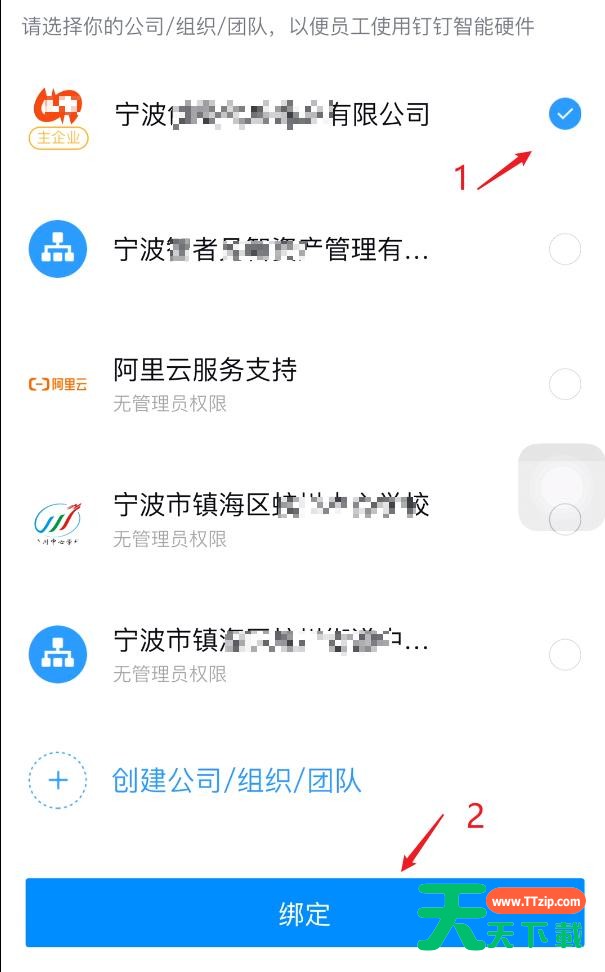Tap the blue 绑定 button

click(304, 912)
